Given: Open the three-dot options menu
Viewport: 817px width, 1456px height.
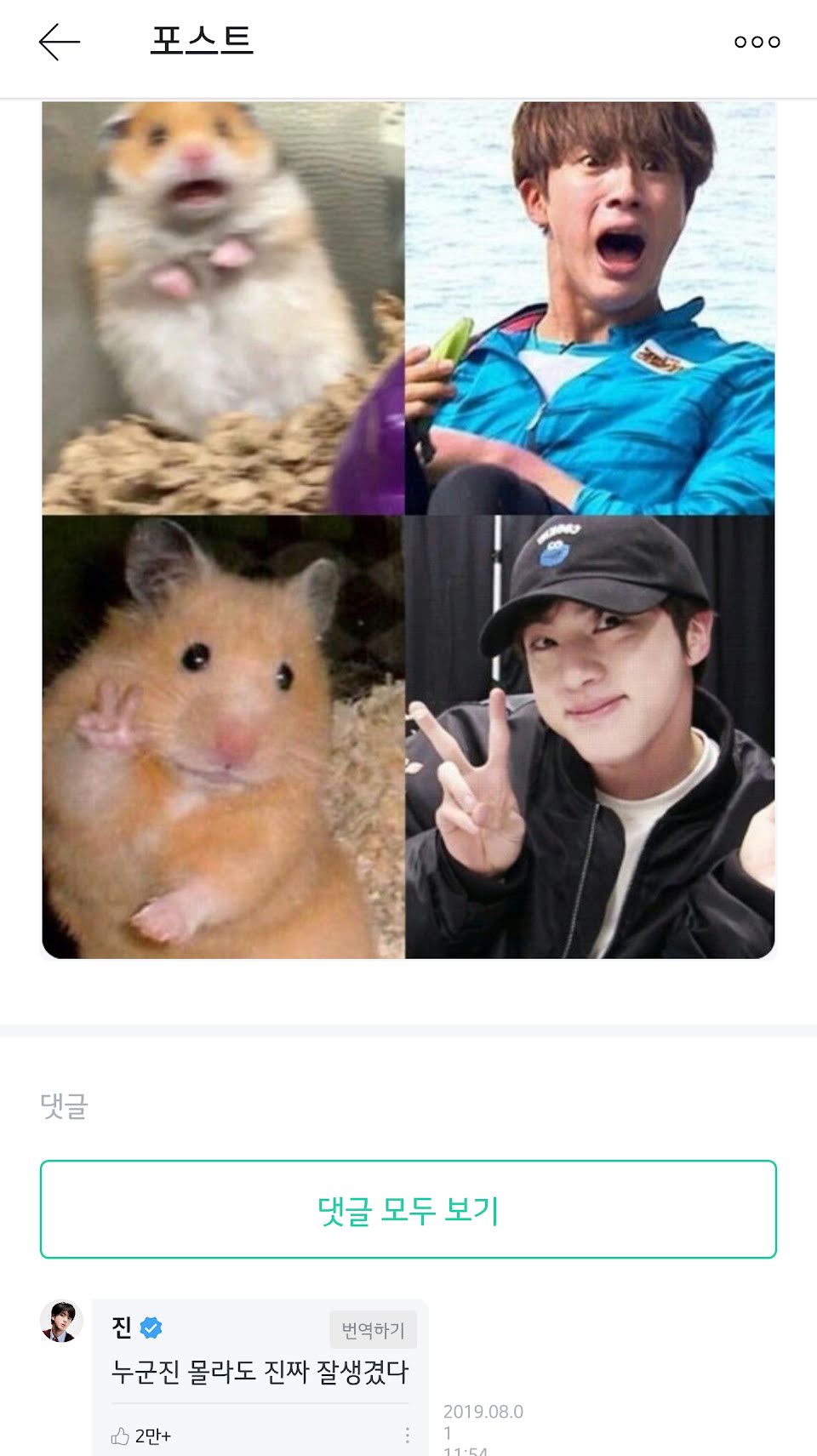Looking at the screenshot, I should [757, 42].
